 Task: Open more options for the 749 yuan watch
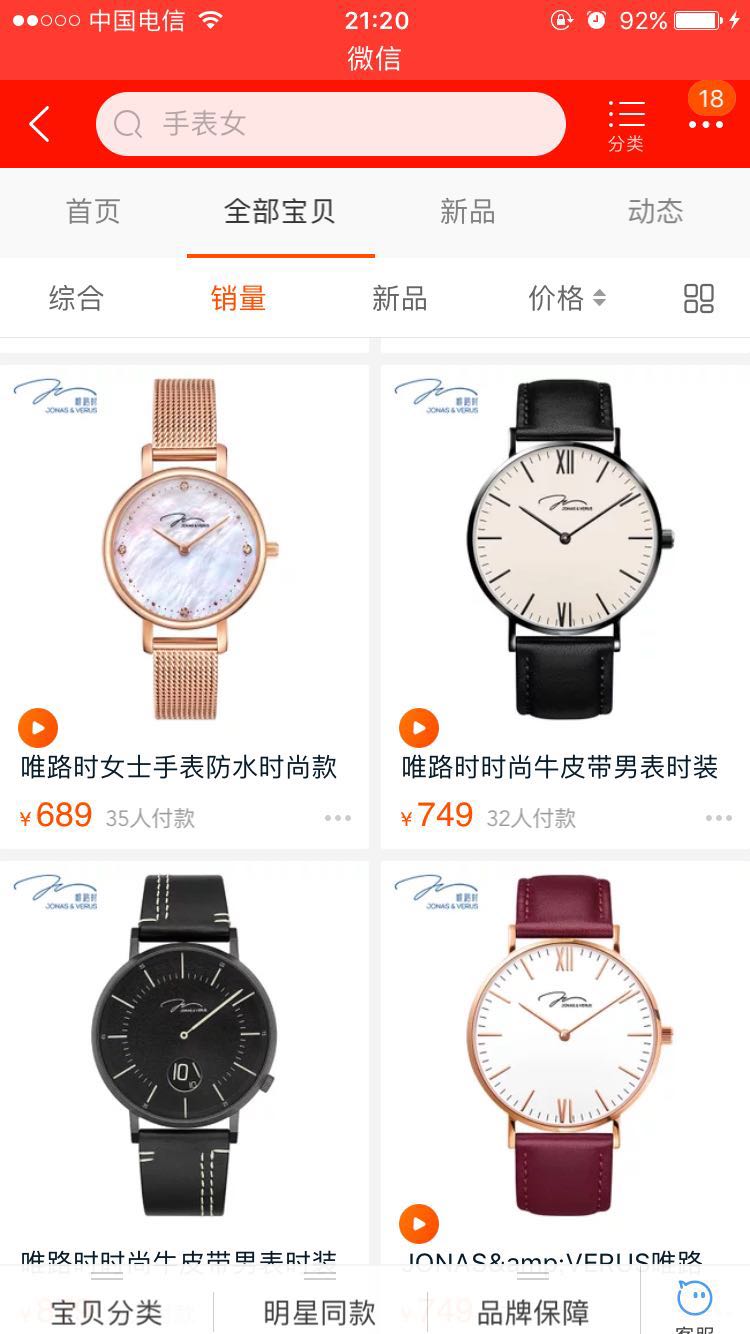(x=718, y=817)
